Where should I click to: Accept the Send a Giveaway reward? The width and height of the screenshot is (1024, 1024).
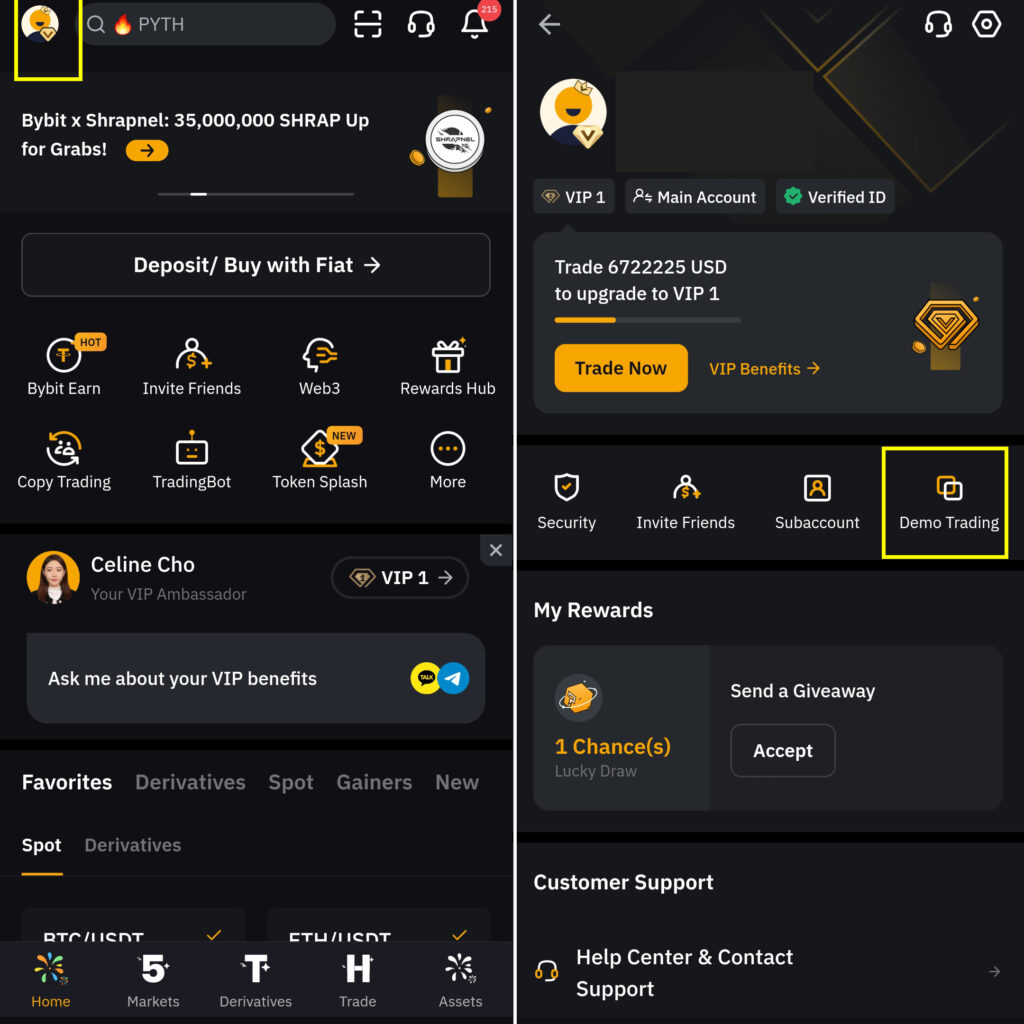coord(783,751)
